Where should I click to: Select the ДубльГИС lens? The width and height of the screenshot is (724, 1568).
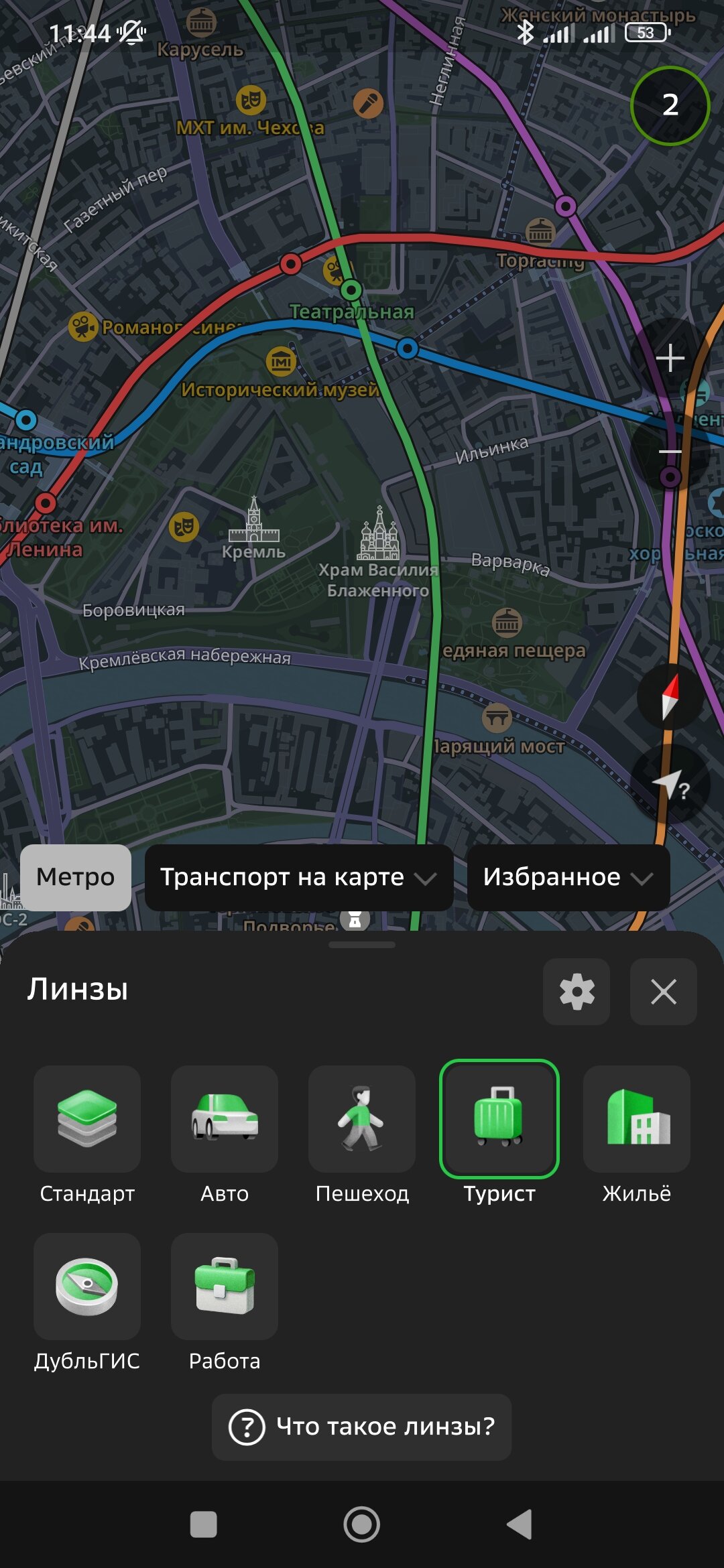click(87, 1287)
